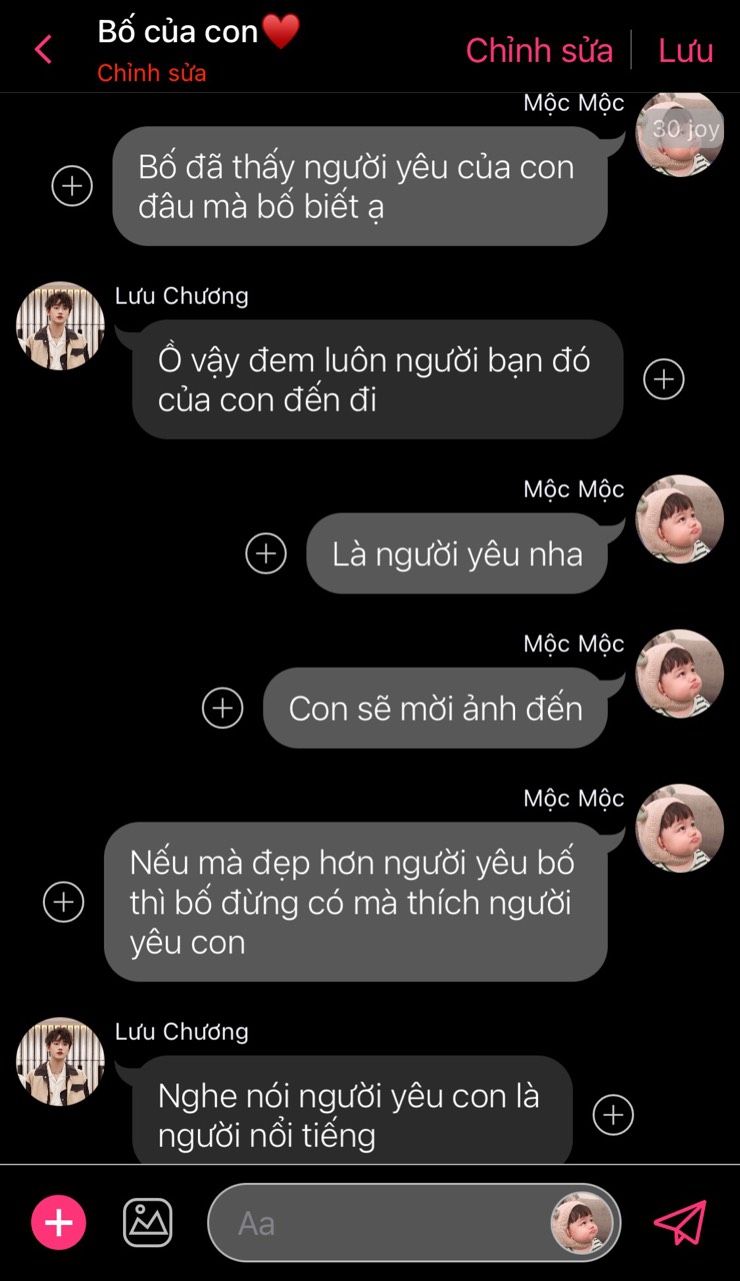Tap plus beside "Con sẽ mời ảnh đến"

tap(223, 708)
